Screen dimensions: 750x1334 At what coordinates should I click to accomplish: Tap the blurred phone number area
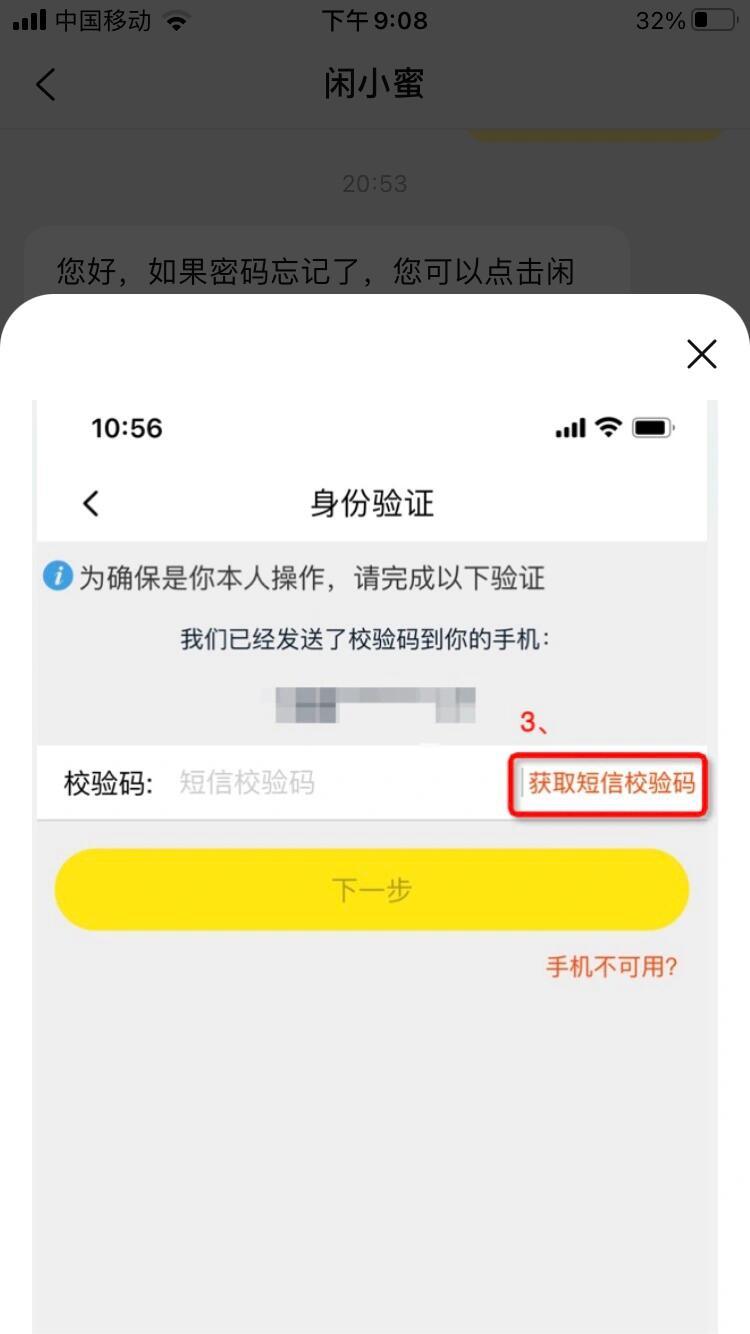(x=374, y=699)
